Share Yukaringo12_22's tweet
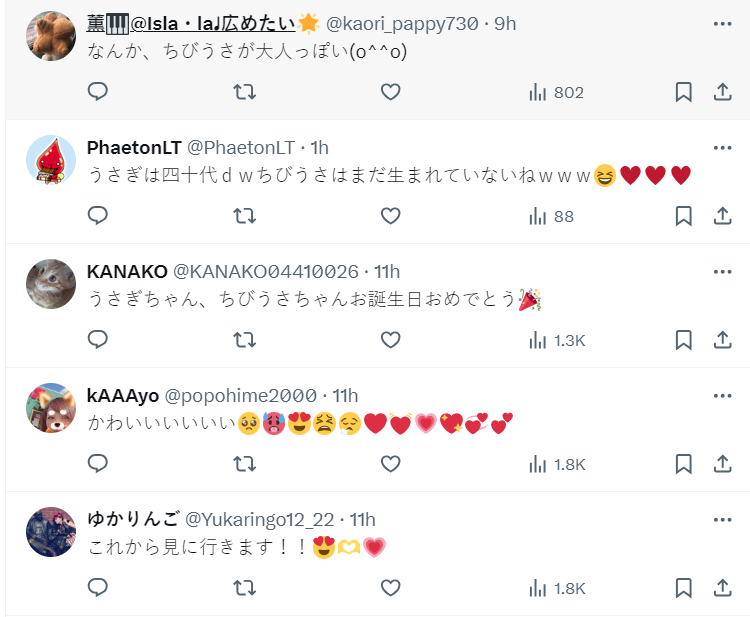This screenshot has width=750, height=617. pyautogui.click(x=722, y=587)
